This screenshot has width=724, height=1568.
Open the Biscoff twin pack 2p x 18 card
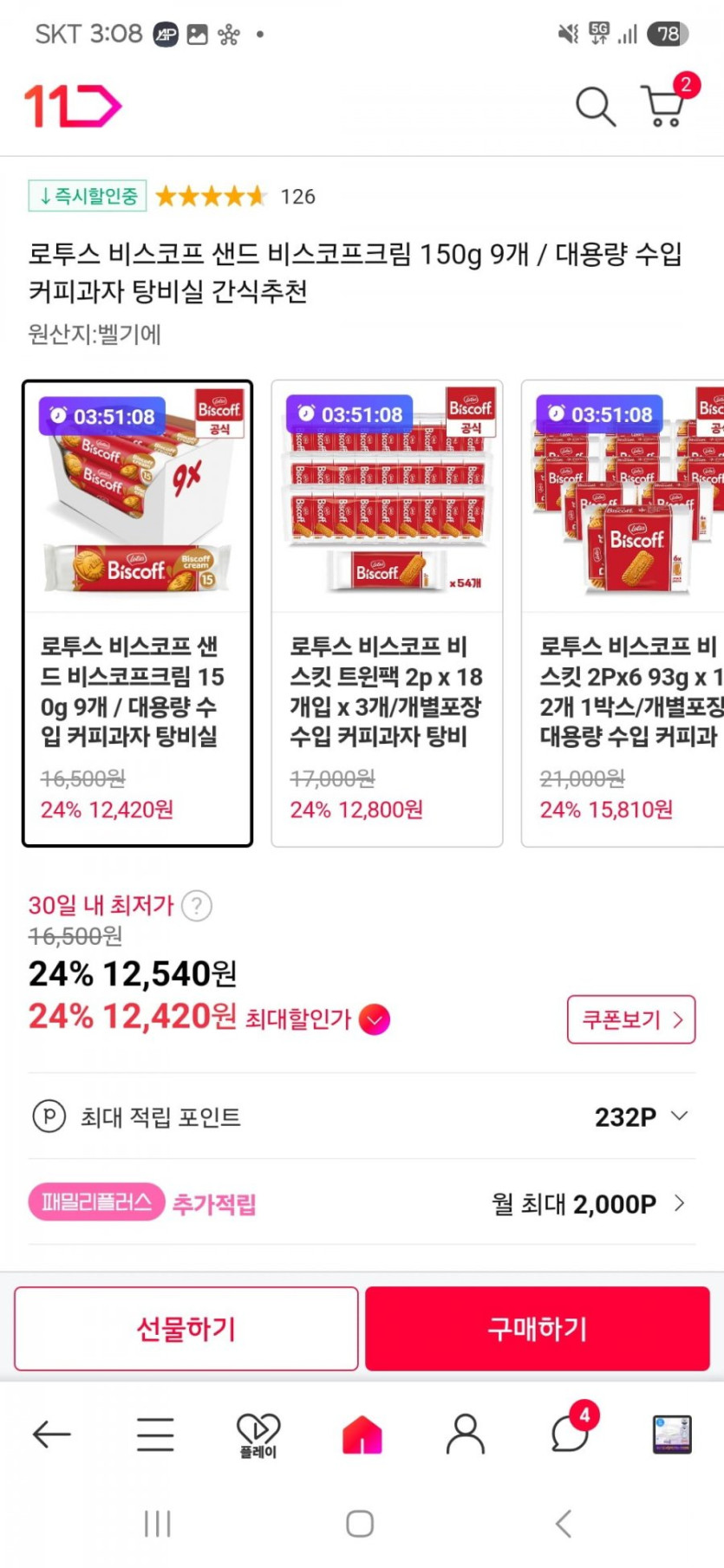pos(387,613)
